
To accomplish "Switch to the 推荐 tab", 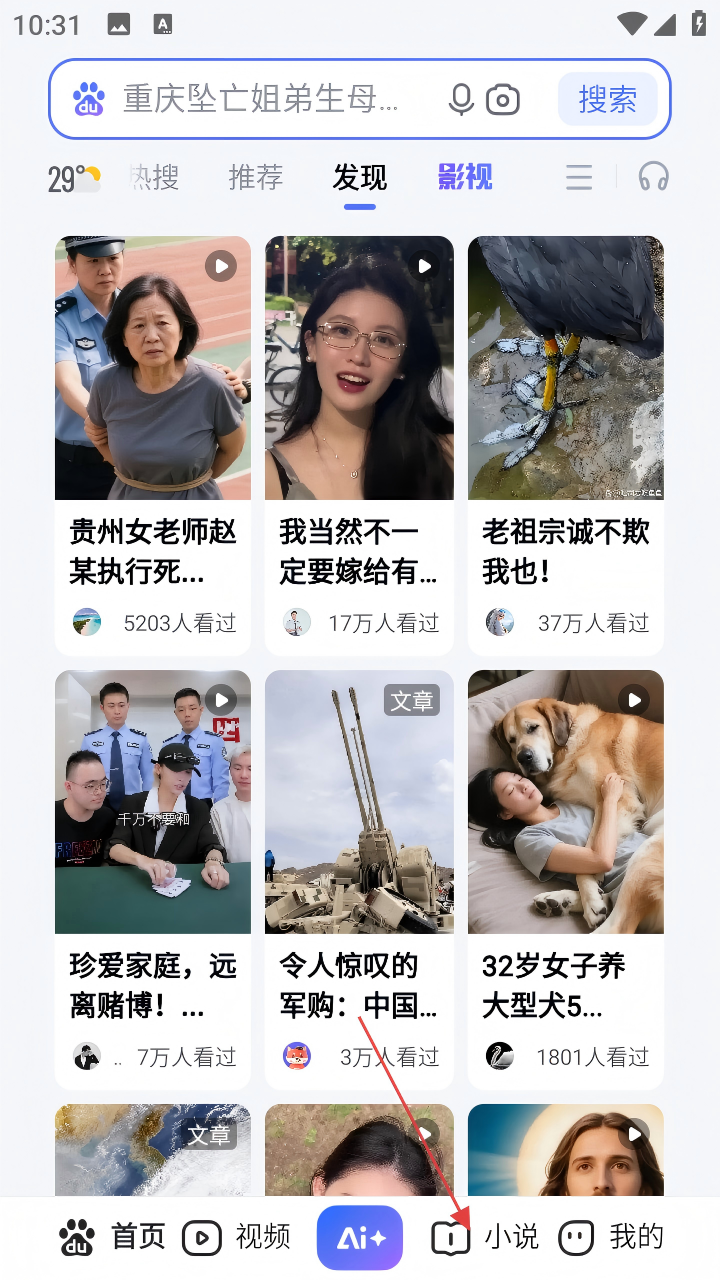I will [x=256, y=178].
